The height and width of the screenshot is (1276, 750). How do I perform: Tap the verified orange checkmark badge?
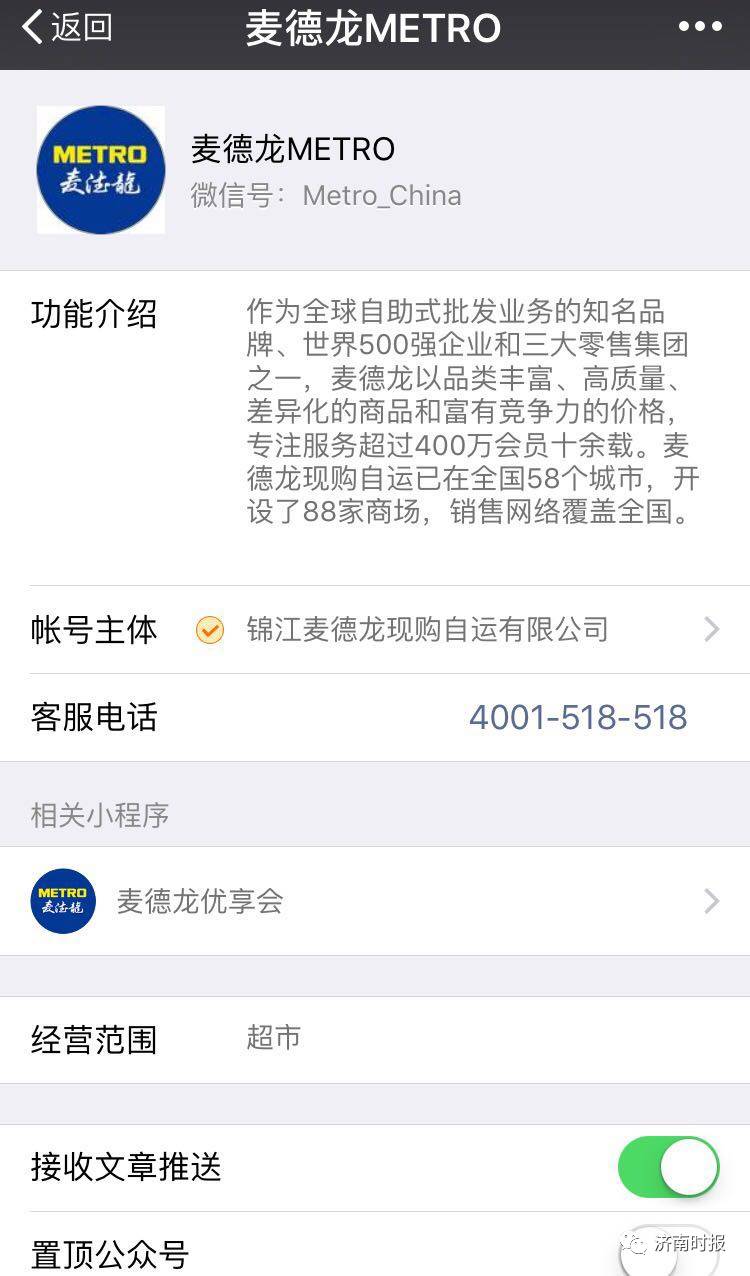pos(209,630)
